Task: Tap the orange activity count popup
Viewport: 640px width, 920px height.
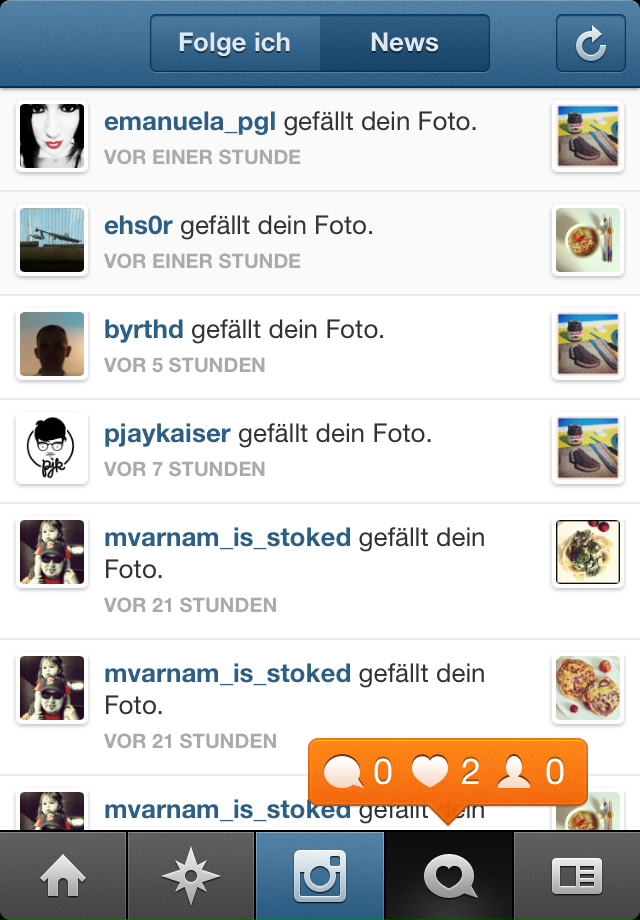Action: (x=447, y=772)
